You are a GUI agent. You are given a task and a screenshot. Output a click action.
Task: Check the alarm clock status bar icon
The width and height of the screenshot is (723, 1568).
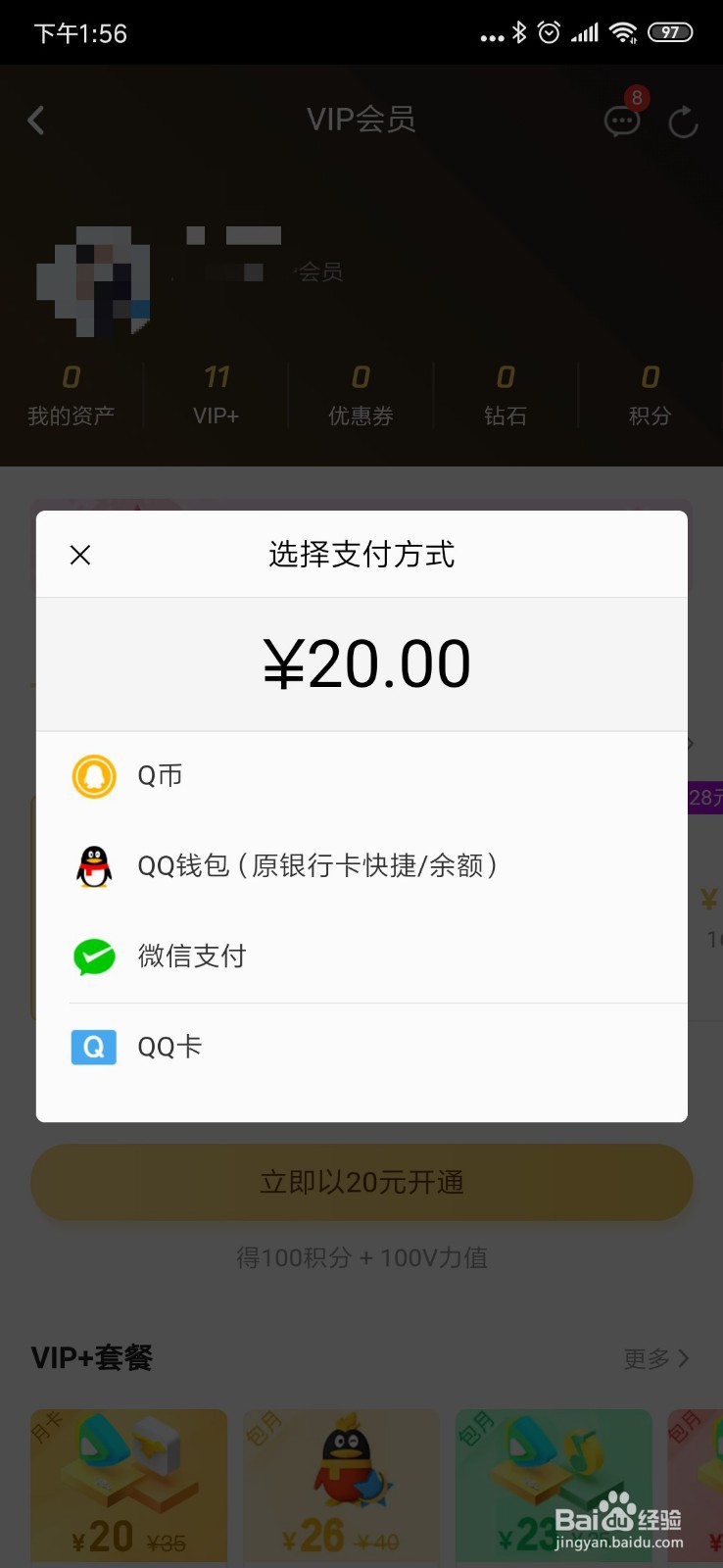pyautogui.click(x=551, y=31)
